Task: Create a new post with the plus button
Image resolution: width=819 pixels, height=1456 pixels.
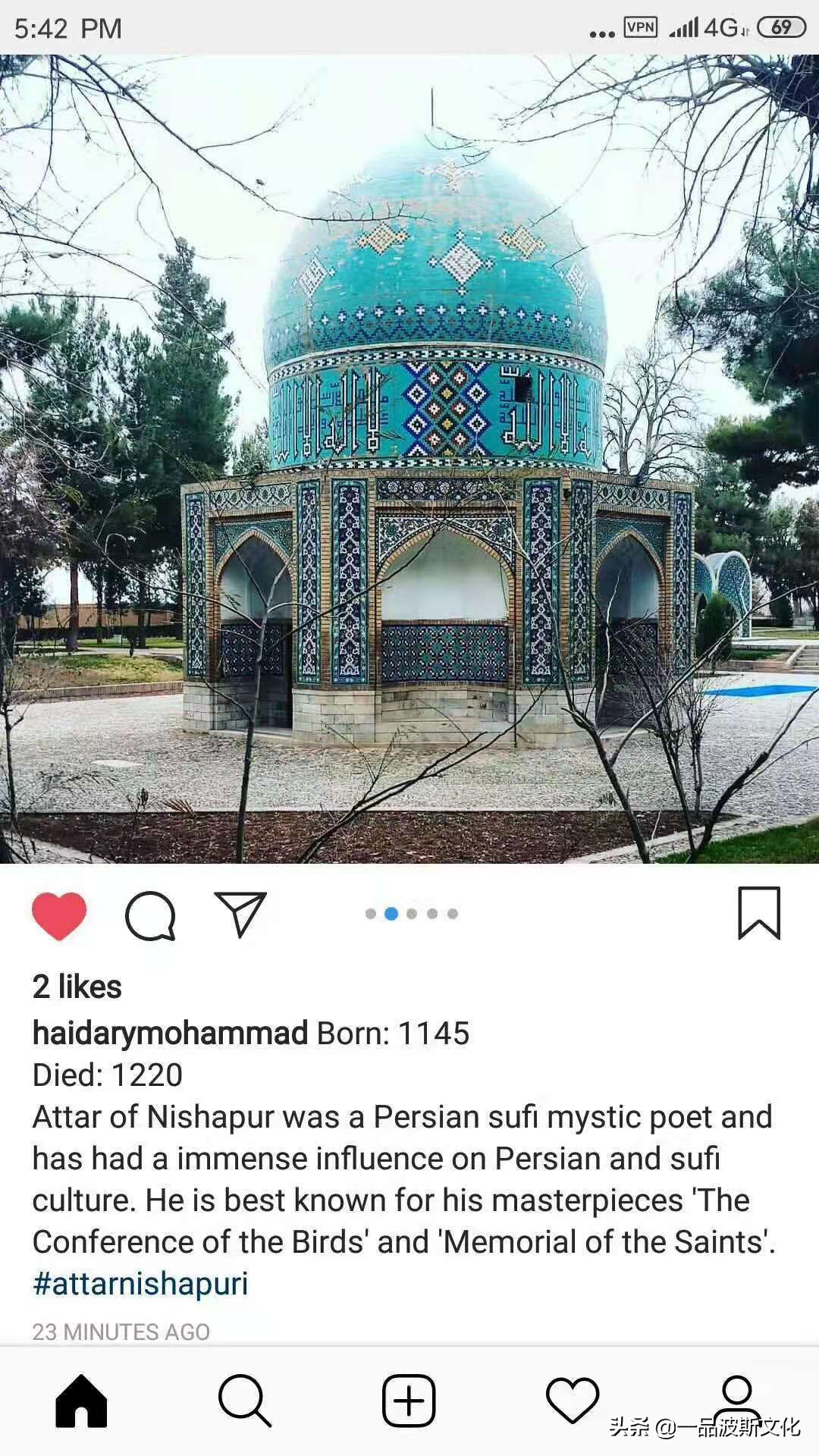Action: click(409, 1401)
